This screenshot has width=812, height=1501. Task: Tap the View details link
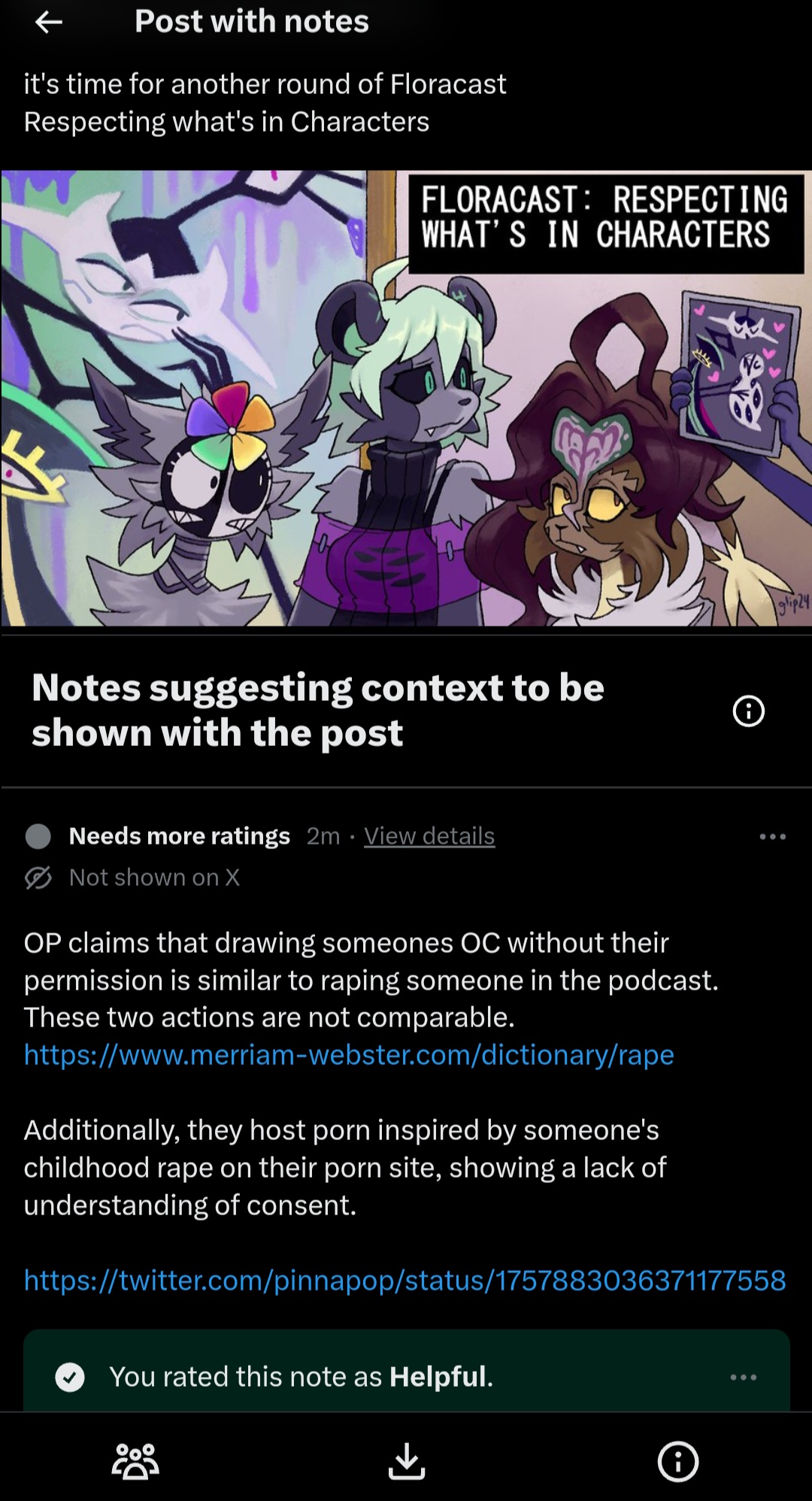(x=429, y=835)
